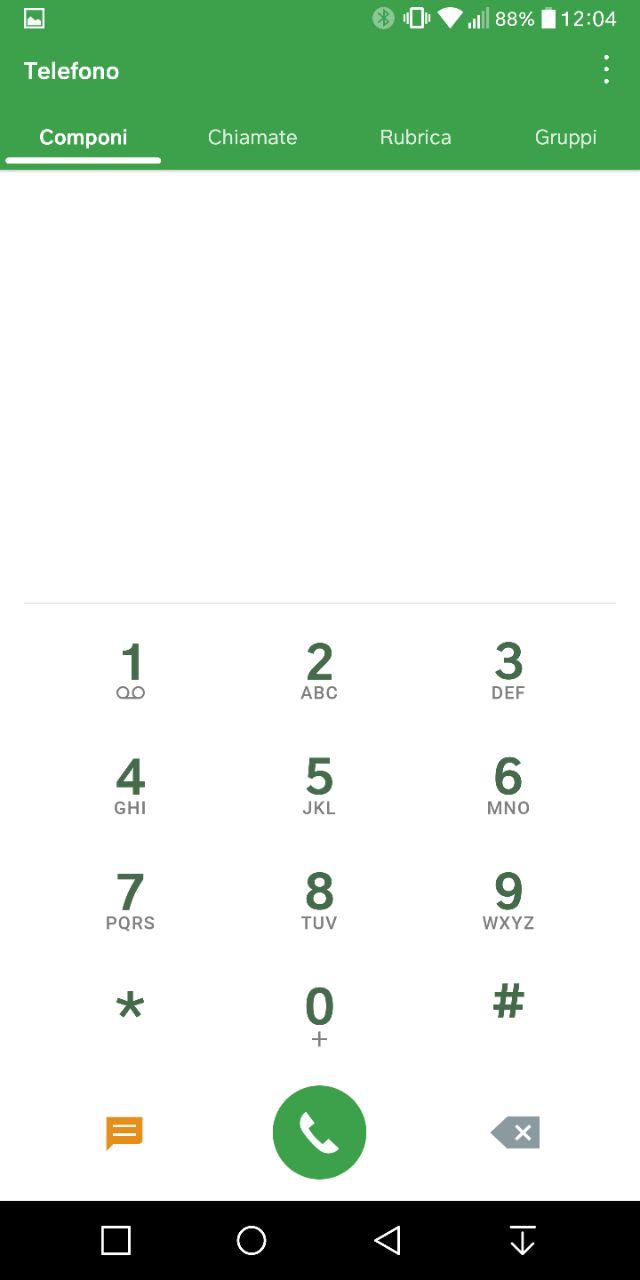
Task: Switch to the Chiamate tab
Action: pyautogui.click(x=252, y=137)
